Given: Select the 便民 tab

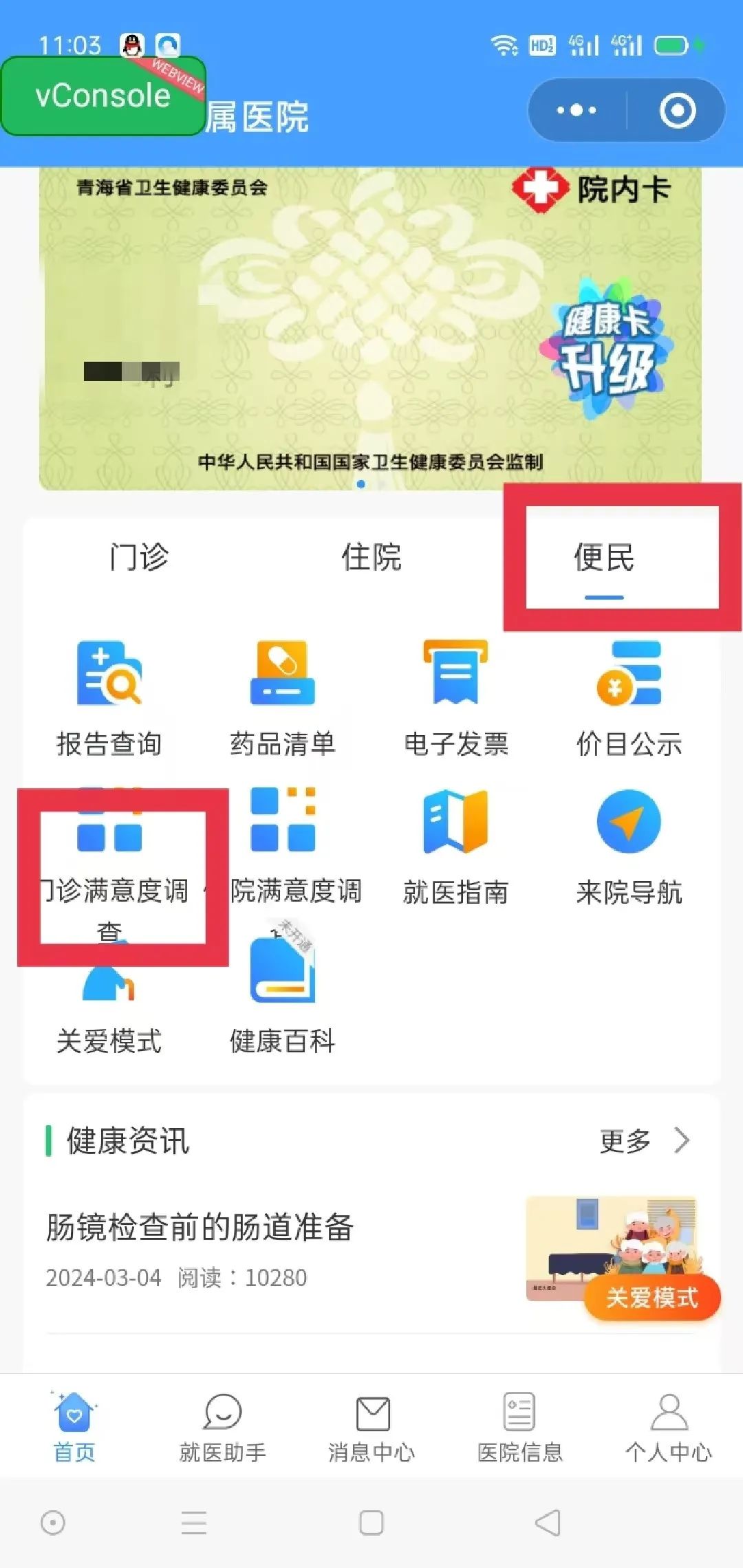Looking at the screenshot, I should click(604, 558).
